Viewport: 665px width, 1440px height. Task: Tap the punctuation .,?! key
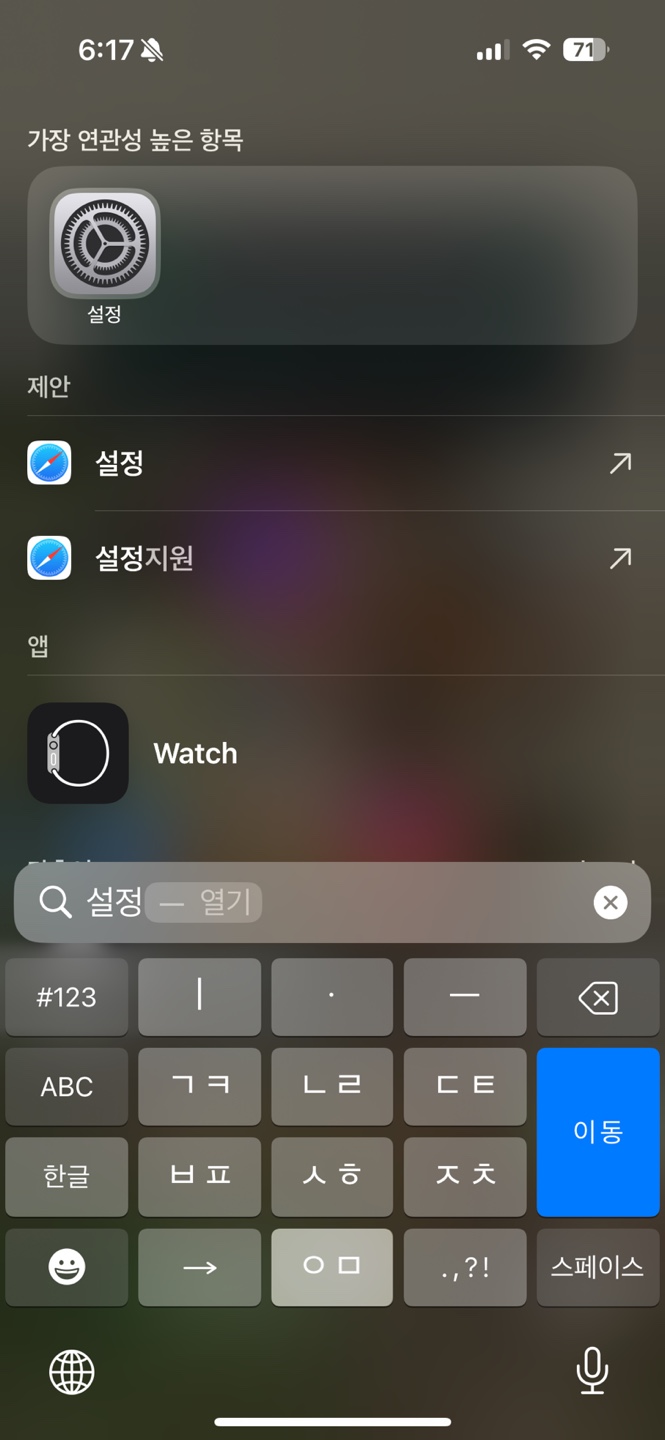tap(465, 1267)
